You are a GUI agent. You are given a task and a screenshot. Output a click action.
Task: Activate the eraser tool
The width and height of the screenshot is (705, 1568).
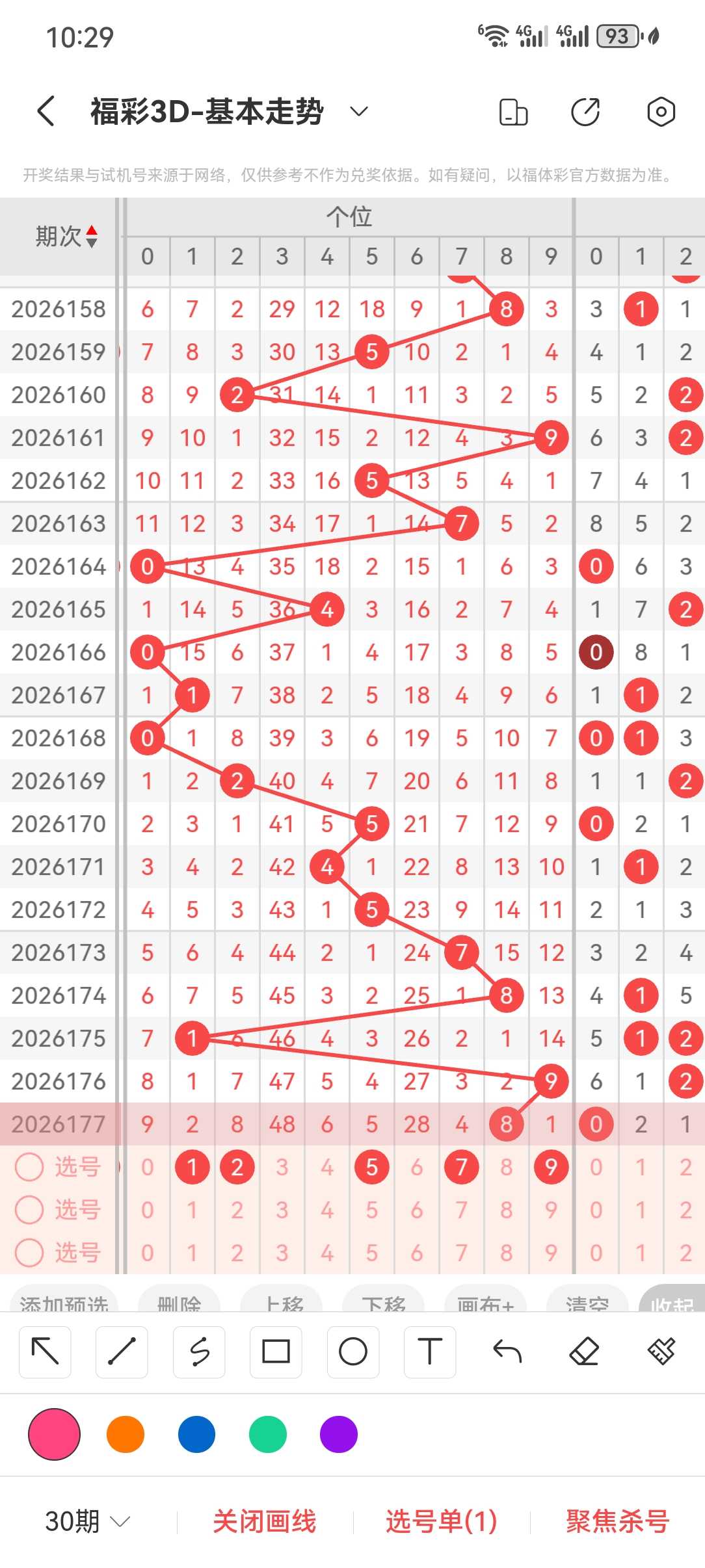(584, 1352)
